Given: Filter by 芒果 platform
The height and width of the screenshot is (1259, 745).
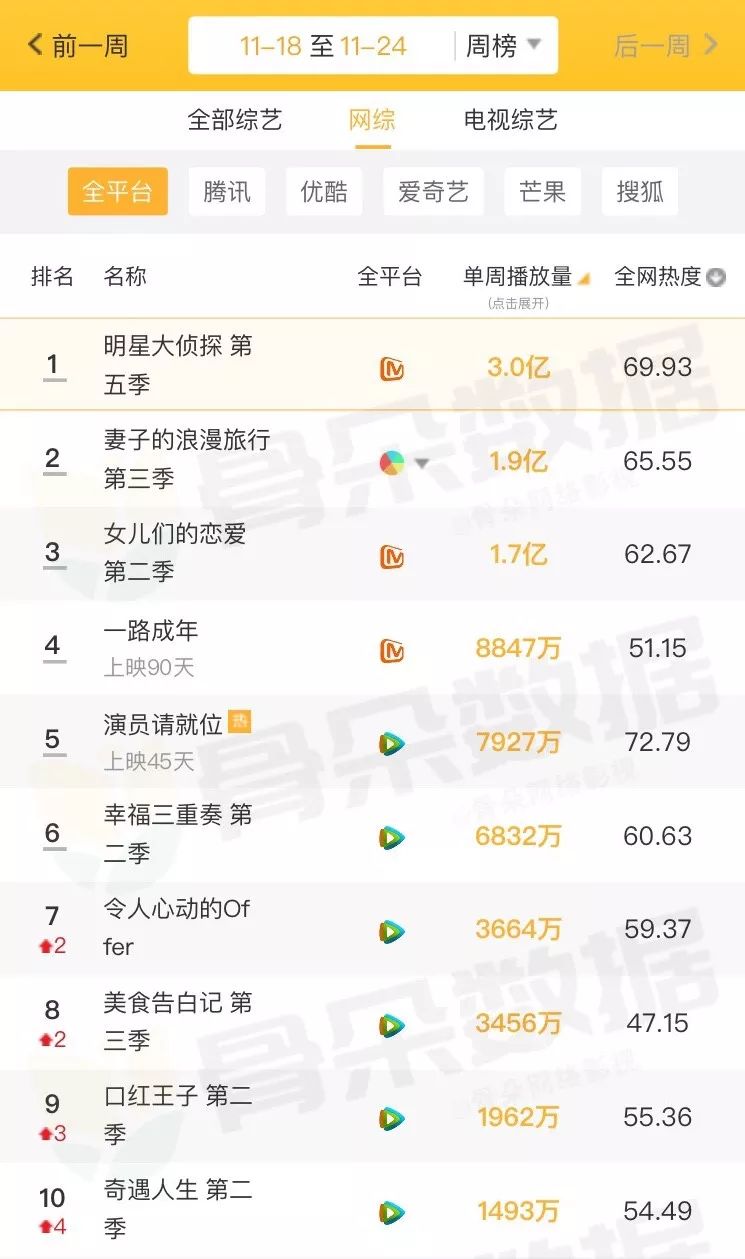Looking at the screenshot, I should (x=542, y=192).
